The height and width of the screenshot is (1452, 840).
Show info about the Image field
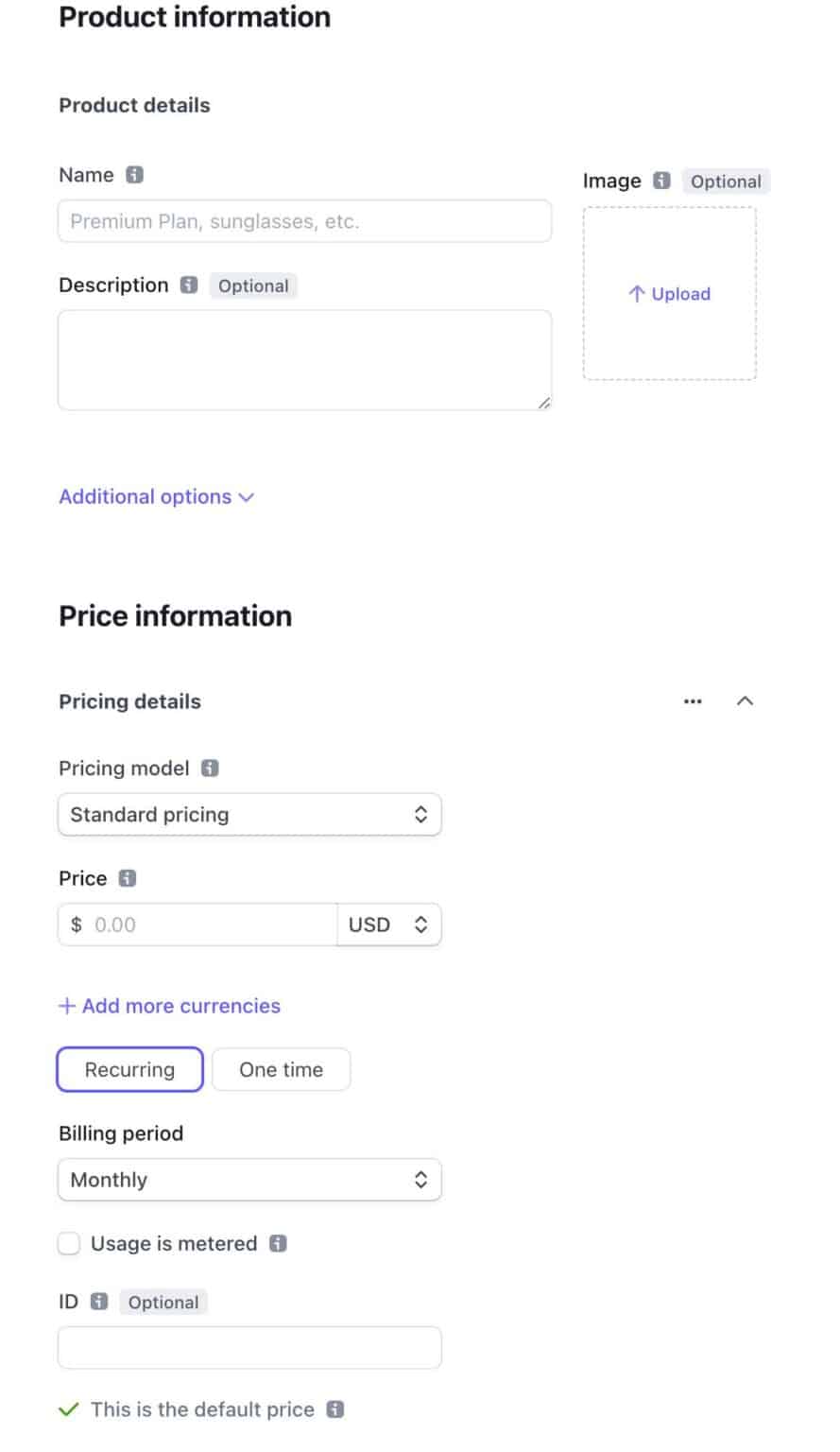[x=661, y=181]
